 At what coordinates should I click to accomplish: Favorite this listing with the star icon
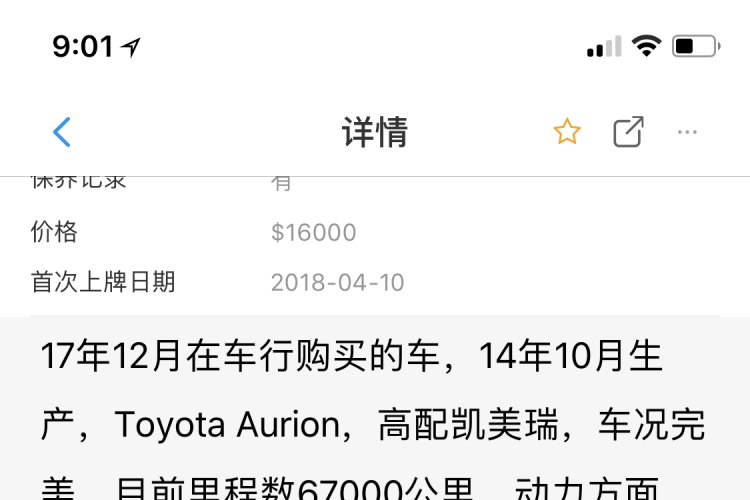pyautogui.click(x=567, y=132)
